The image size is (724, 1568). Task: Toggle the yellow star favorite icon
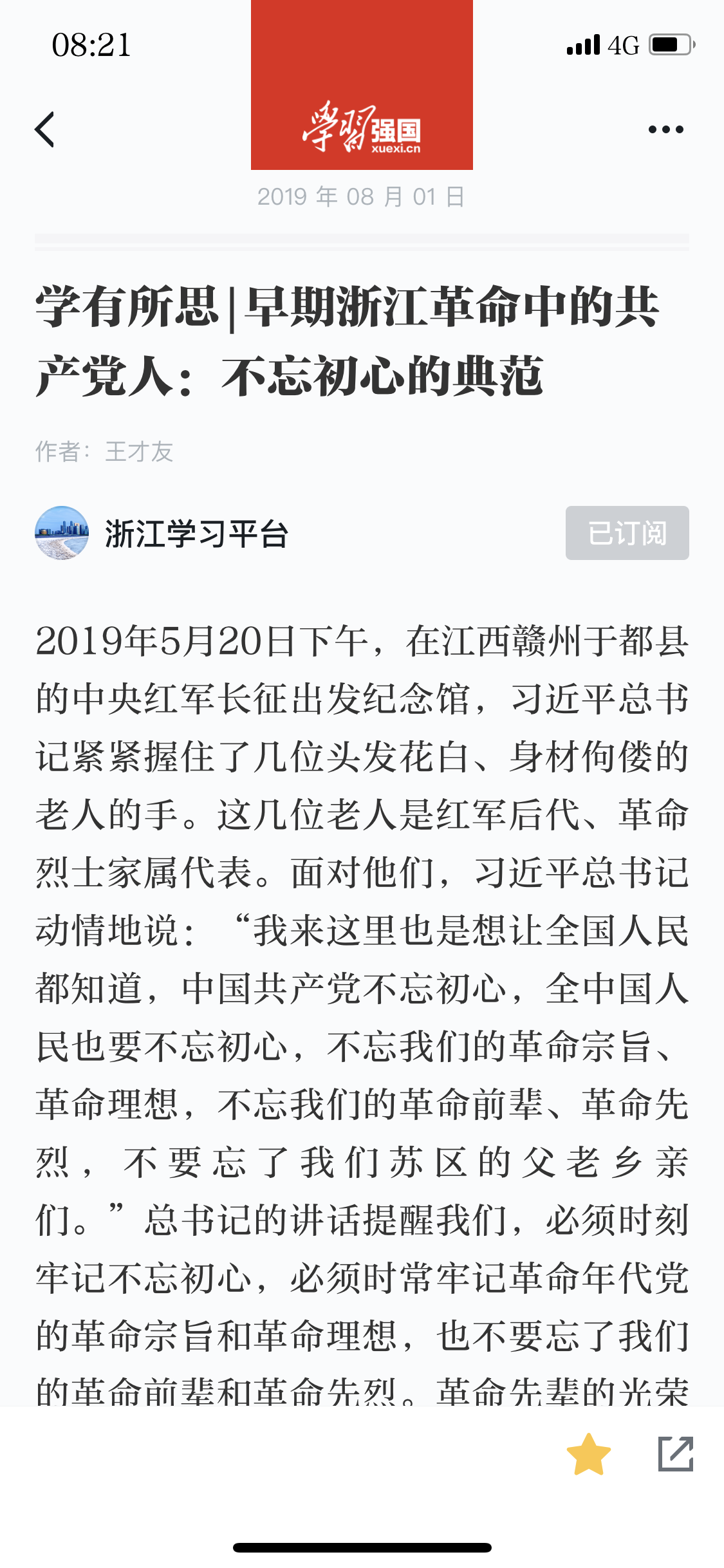click(588, 1454)
